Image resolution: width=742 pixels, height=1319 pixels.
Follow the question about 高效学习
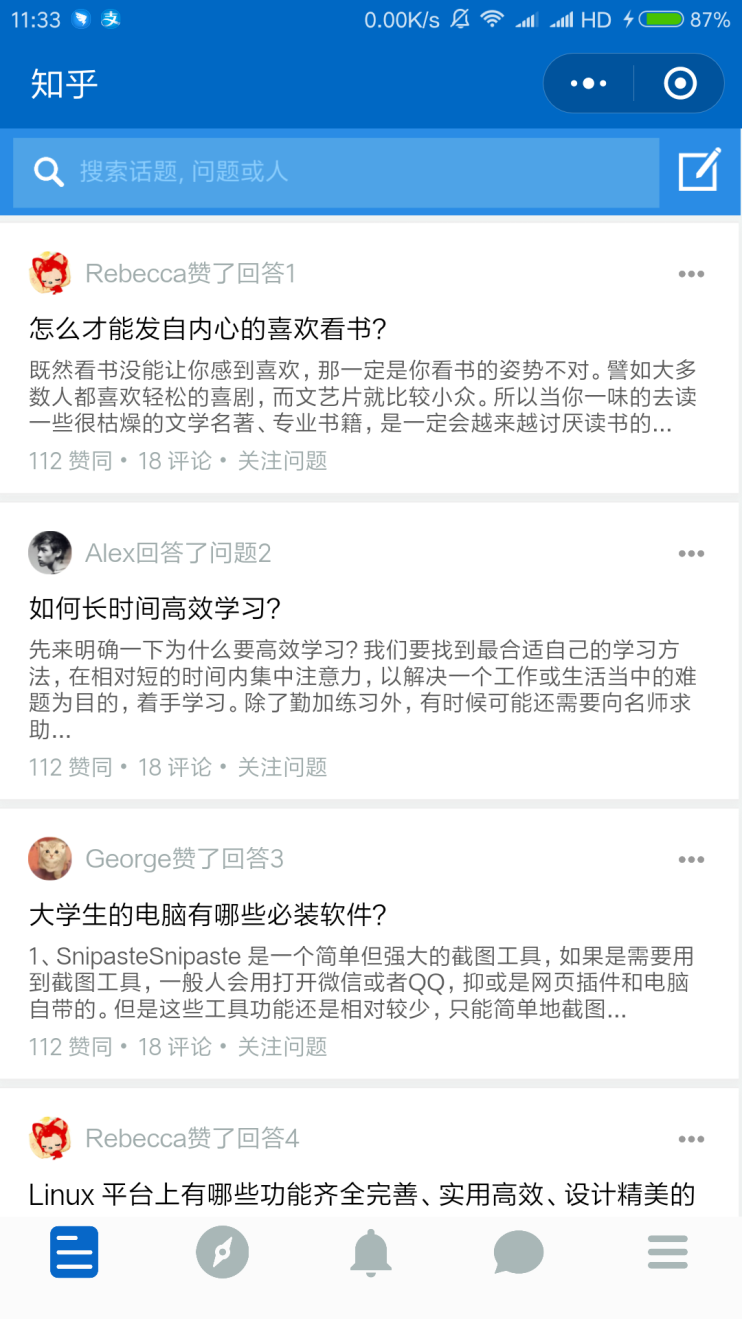tap(283, 767)
